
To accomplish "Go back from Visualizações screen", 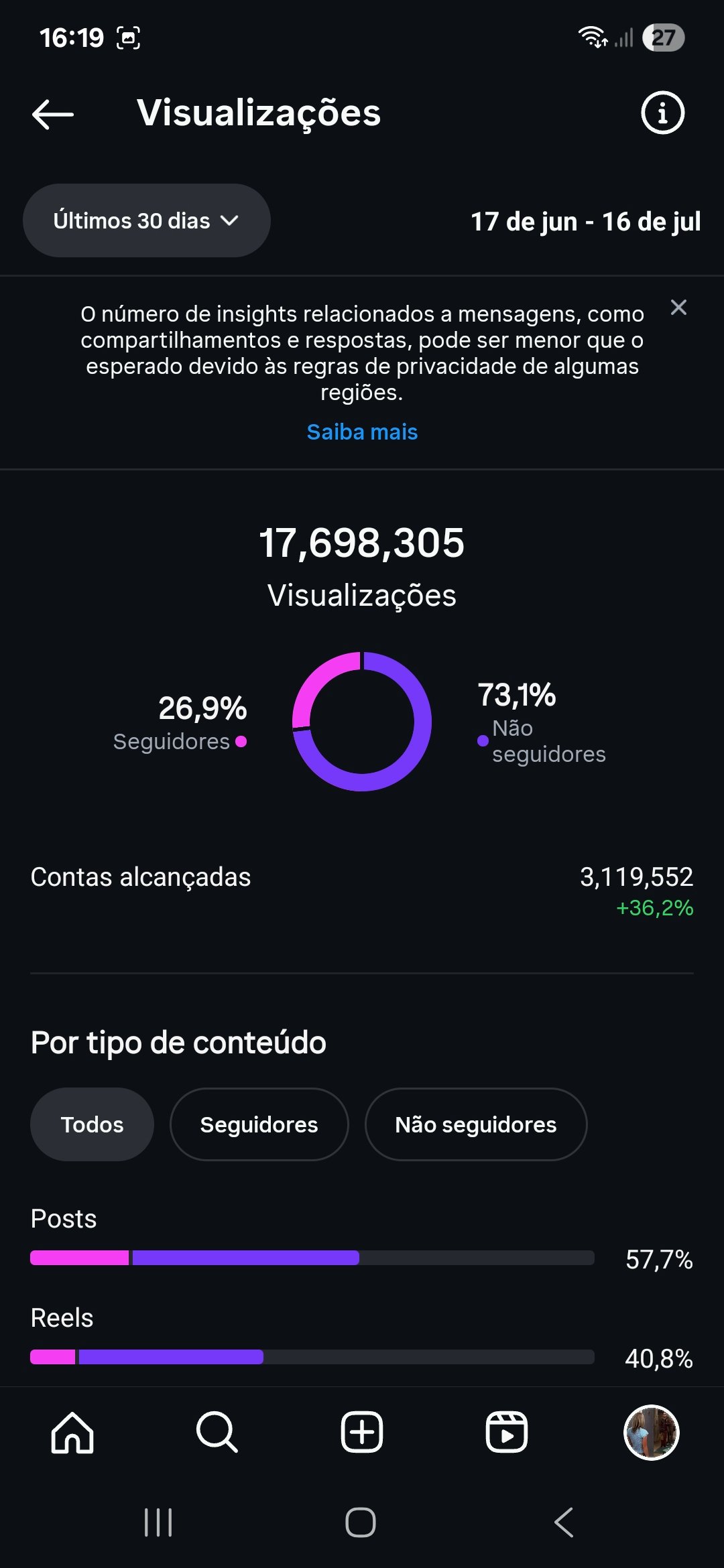I will (52, 114).
